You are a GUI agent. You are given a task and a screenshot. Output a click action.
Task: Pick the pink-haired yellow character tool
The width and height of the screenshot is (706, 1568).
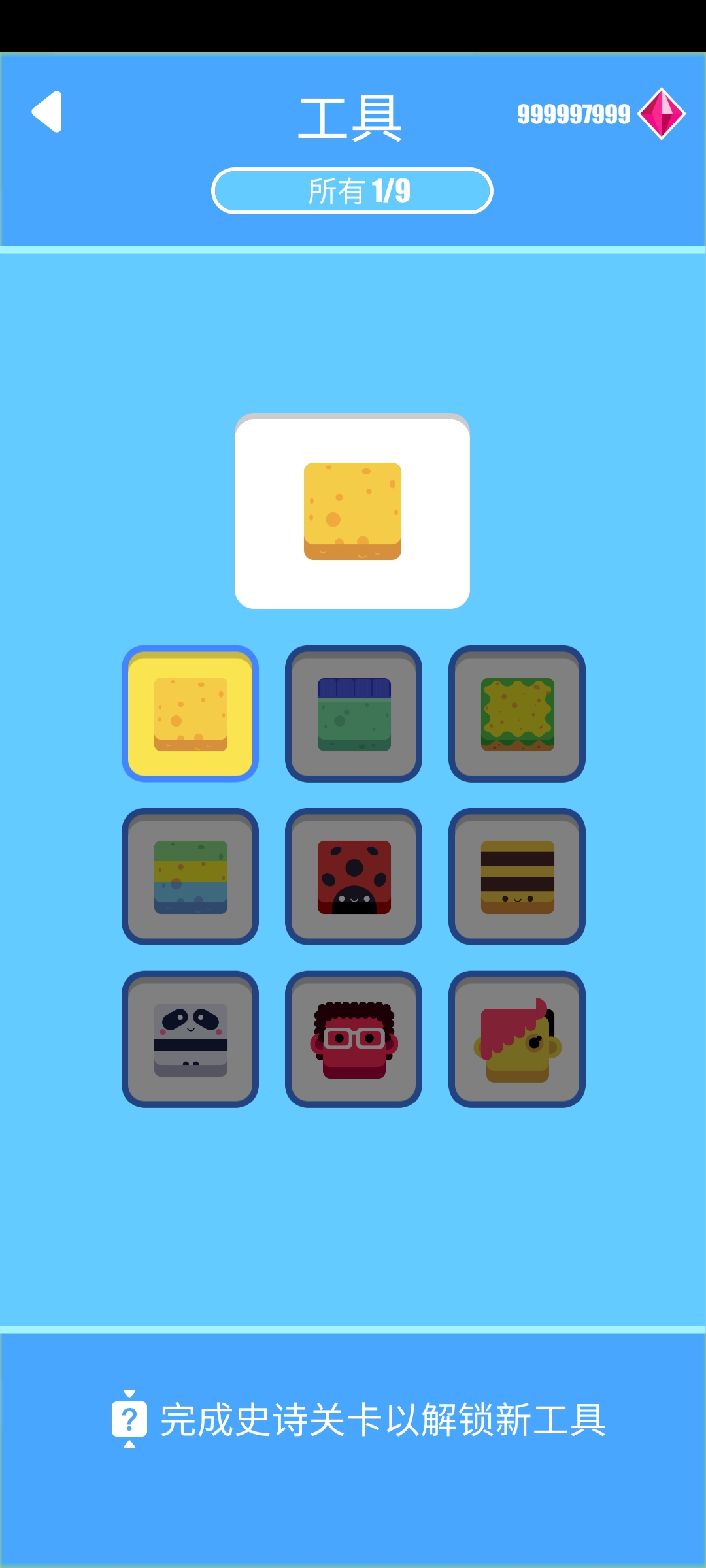coord(517,1039)
